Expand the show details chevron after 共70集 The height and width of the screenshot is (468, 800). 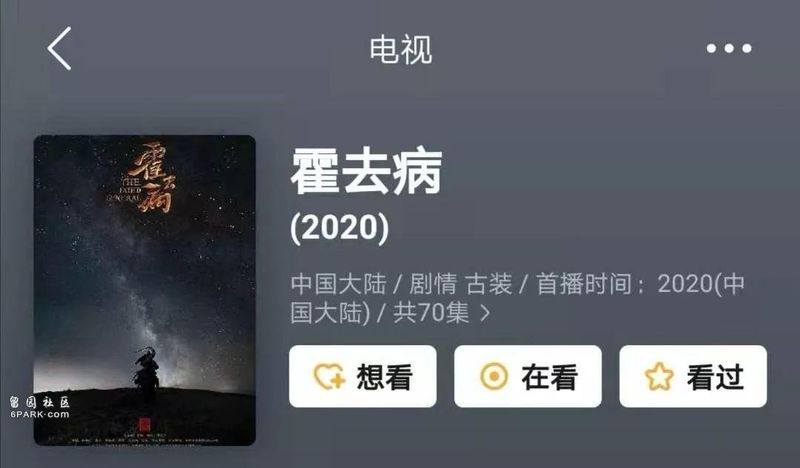486,313
